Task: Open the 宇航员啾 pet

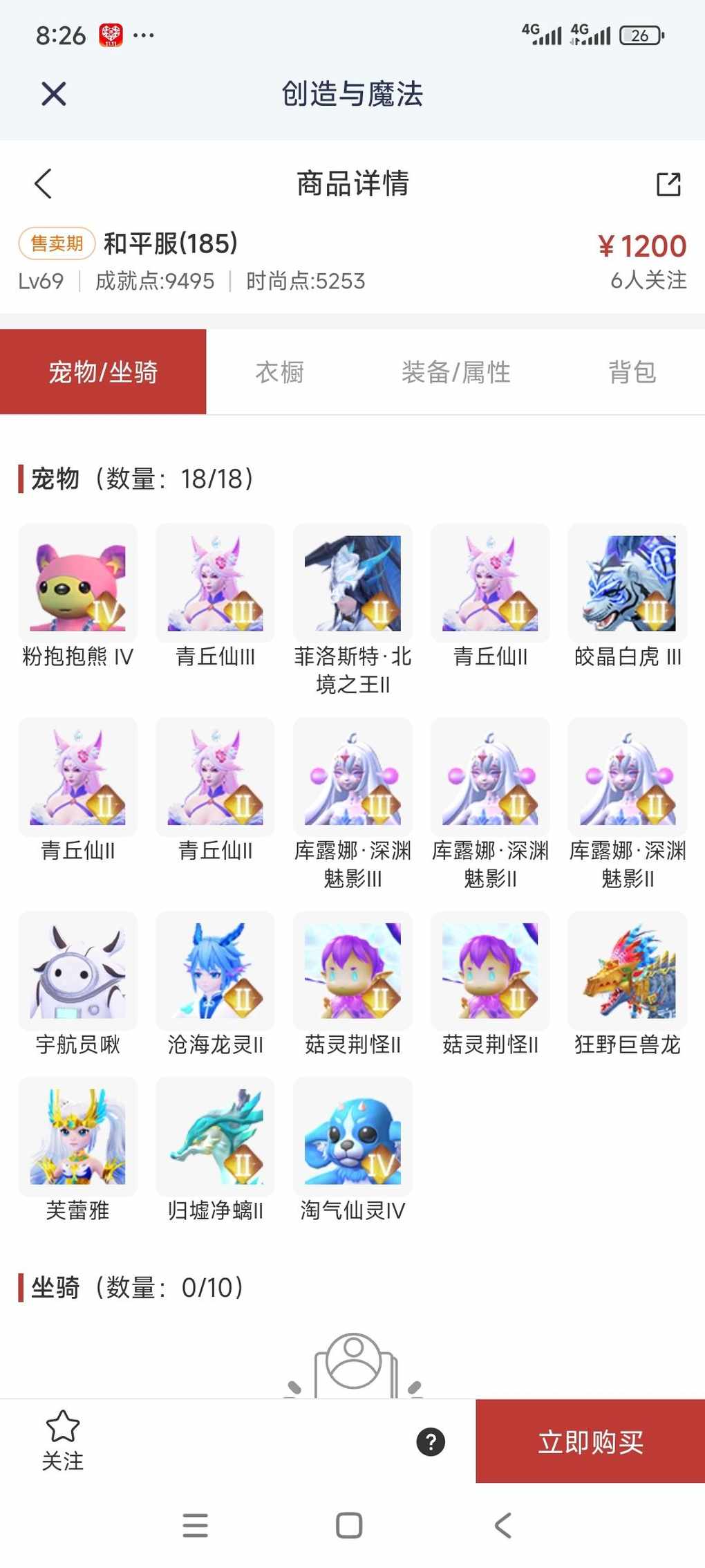Action: point(77,970)
